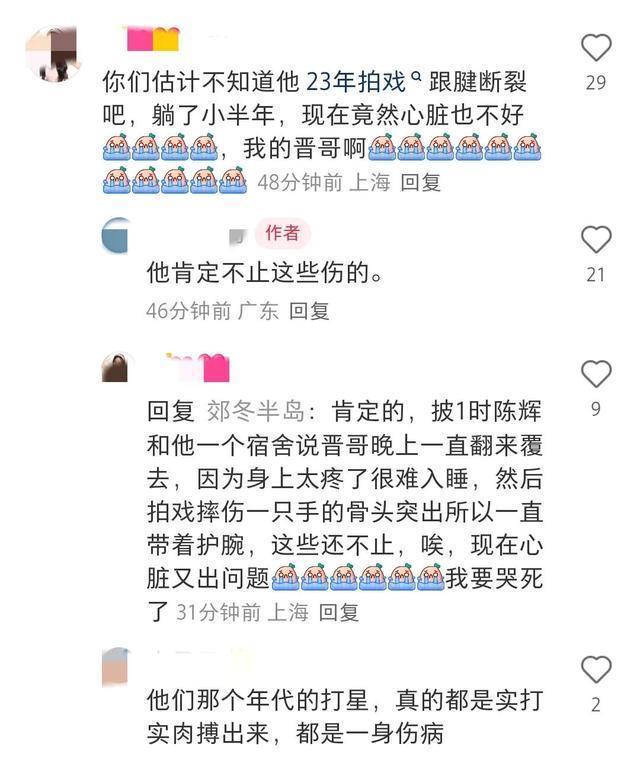Open avatar of the commenter replying to 郊冬半岛
The image size is (640, 757).
tap(115, 367)
